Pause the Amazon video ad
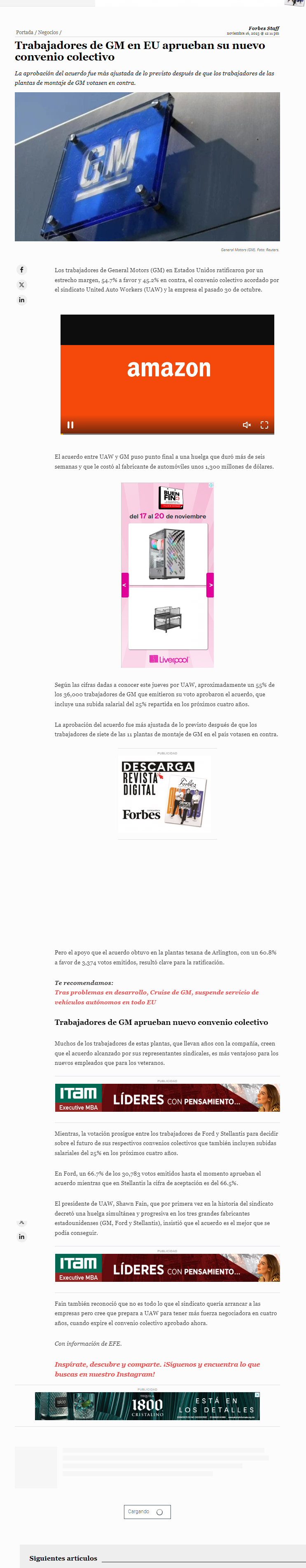This screenshot has height=1568, width=306. click(70, 425)
